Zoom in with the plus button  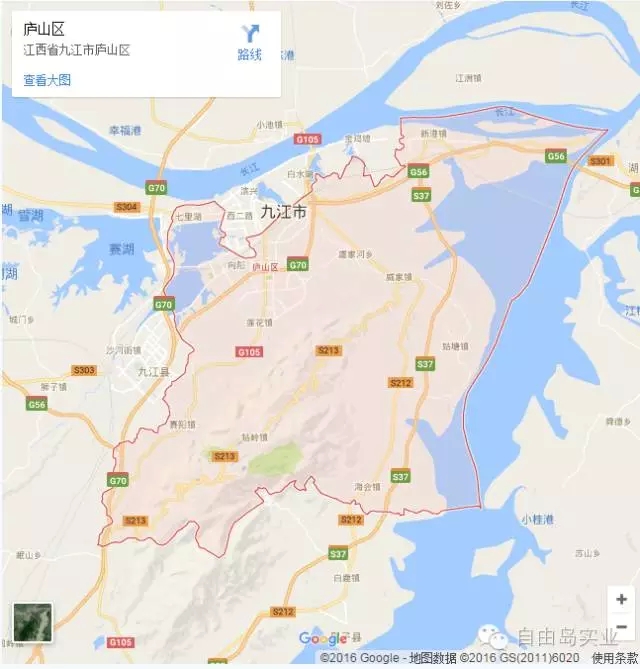click(621, 599)
